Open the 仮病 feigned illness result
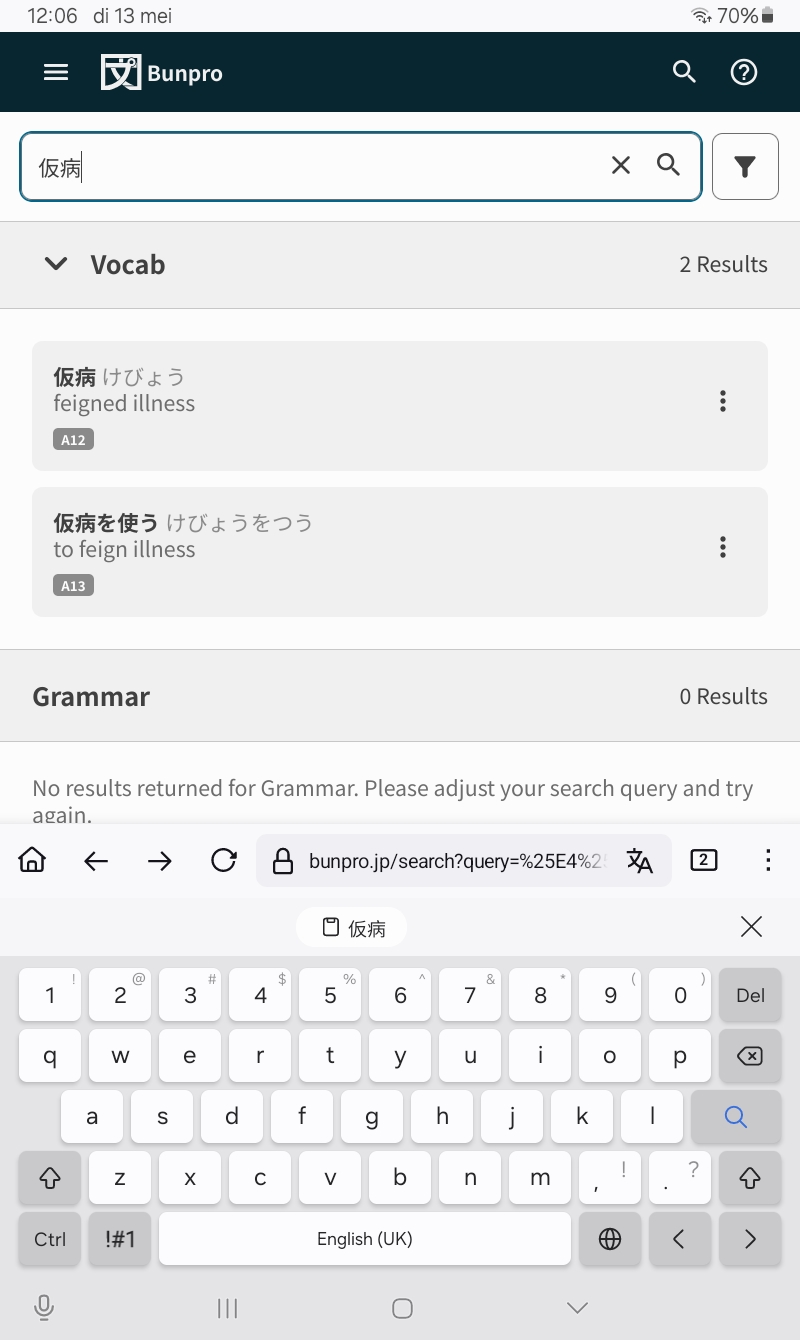The image size is (800, 1340). (x=400, y=405)
